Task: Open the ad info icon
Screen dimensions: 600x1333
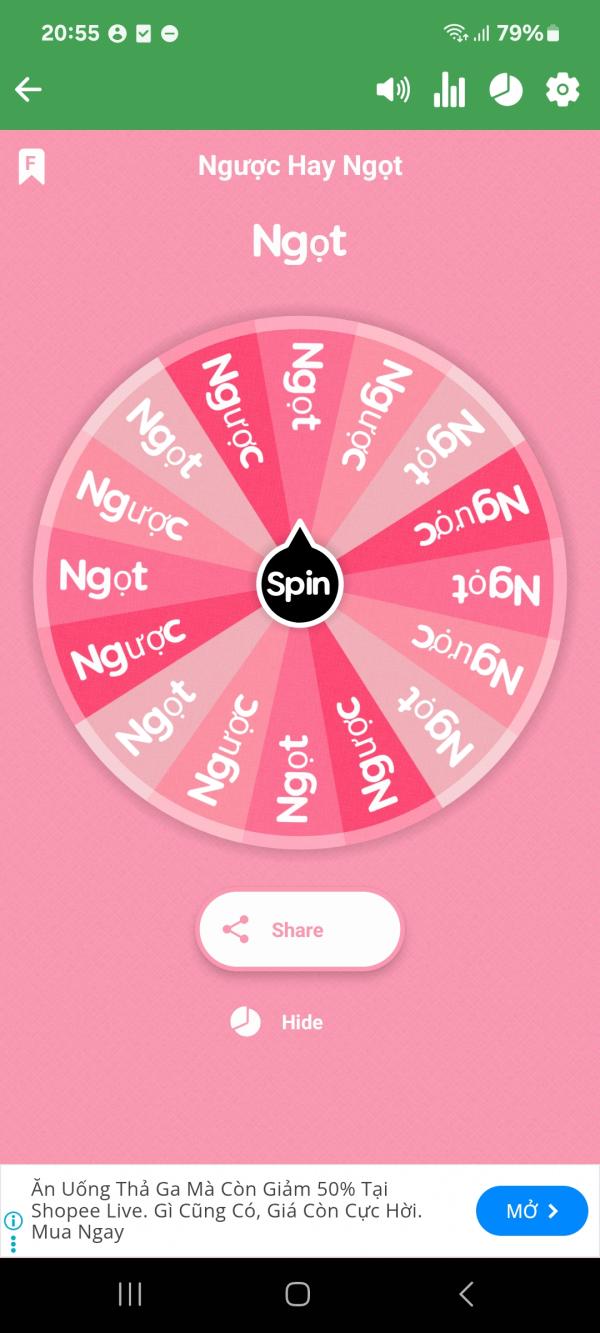Action: [13, 1221]
